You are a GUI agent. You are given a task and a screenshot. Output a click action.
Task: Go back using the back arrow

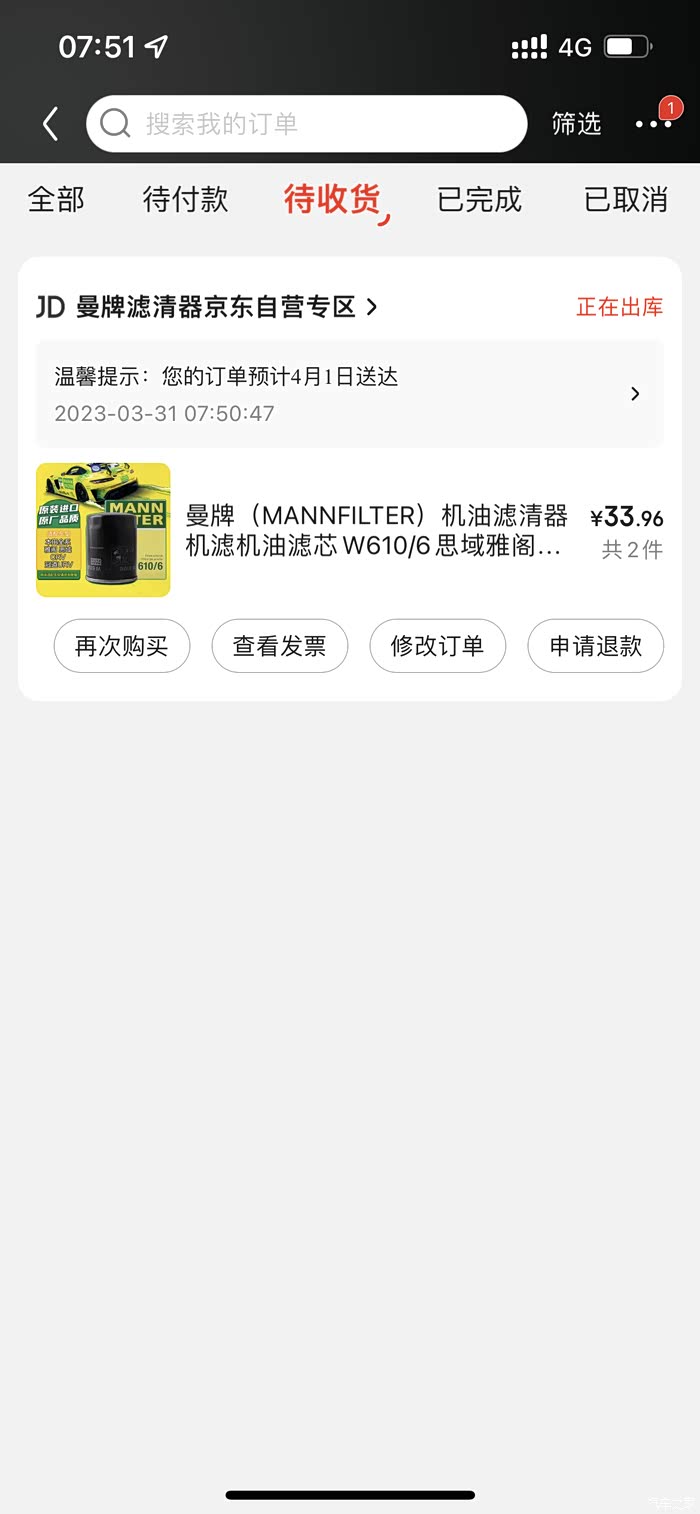[51, 124]
